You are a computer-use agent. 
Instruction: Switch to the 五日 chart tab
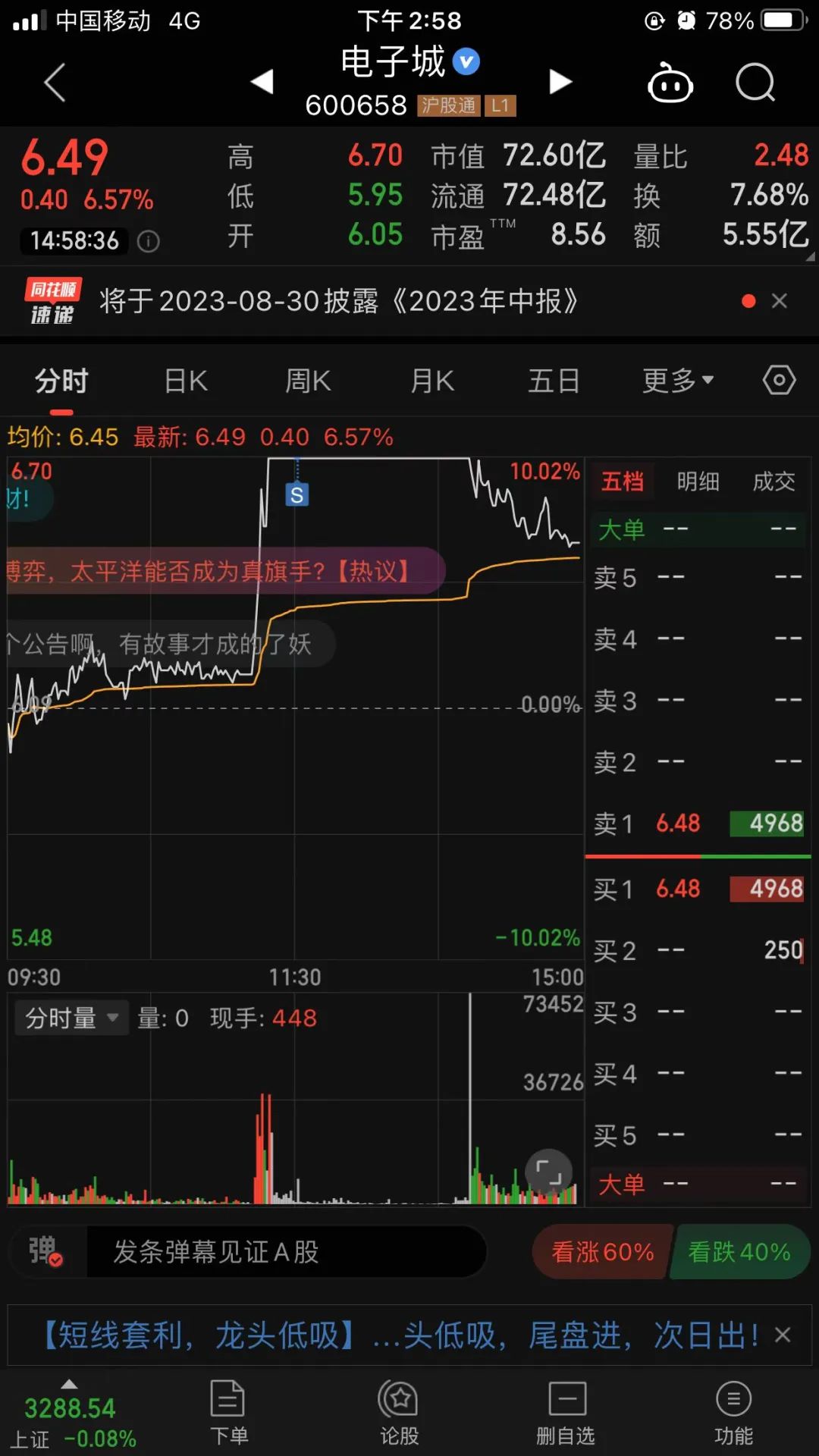(554, 381)
